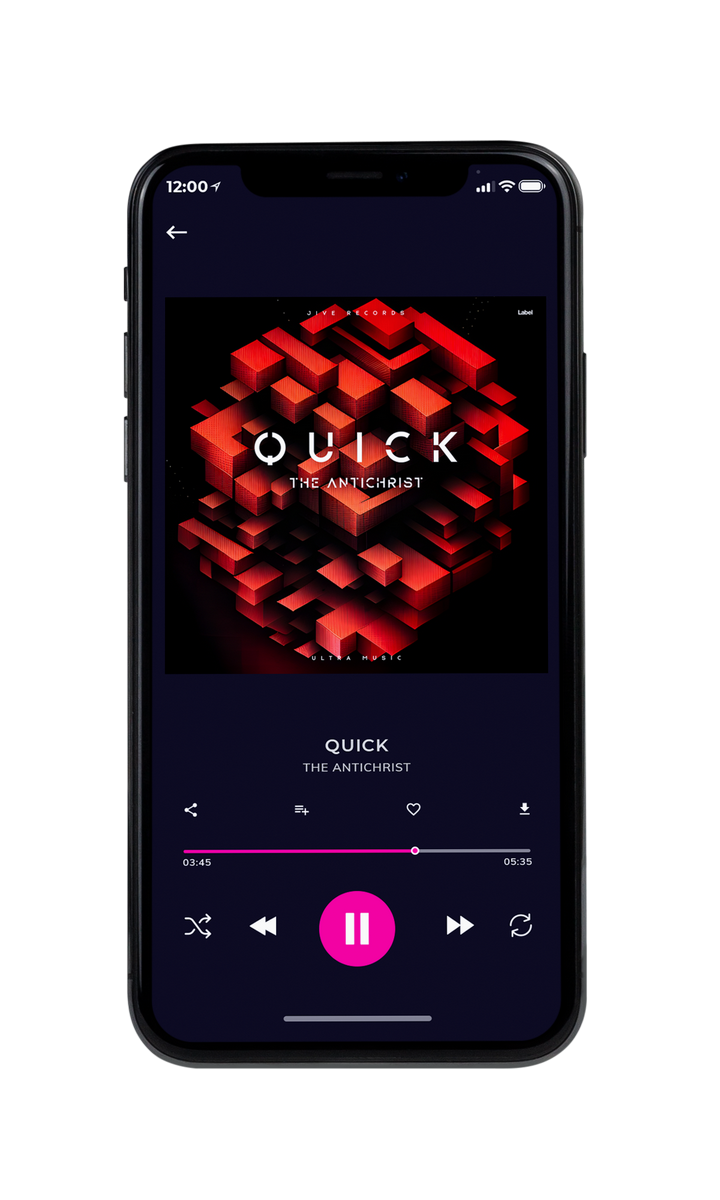
Task: Share the song Quick
Action: [x=191, y=810]
